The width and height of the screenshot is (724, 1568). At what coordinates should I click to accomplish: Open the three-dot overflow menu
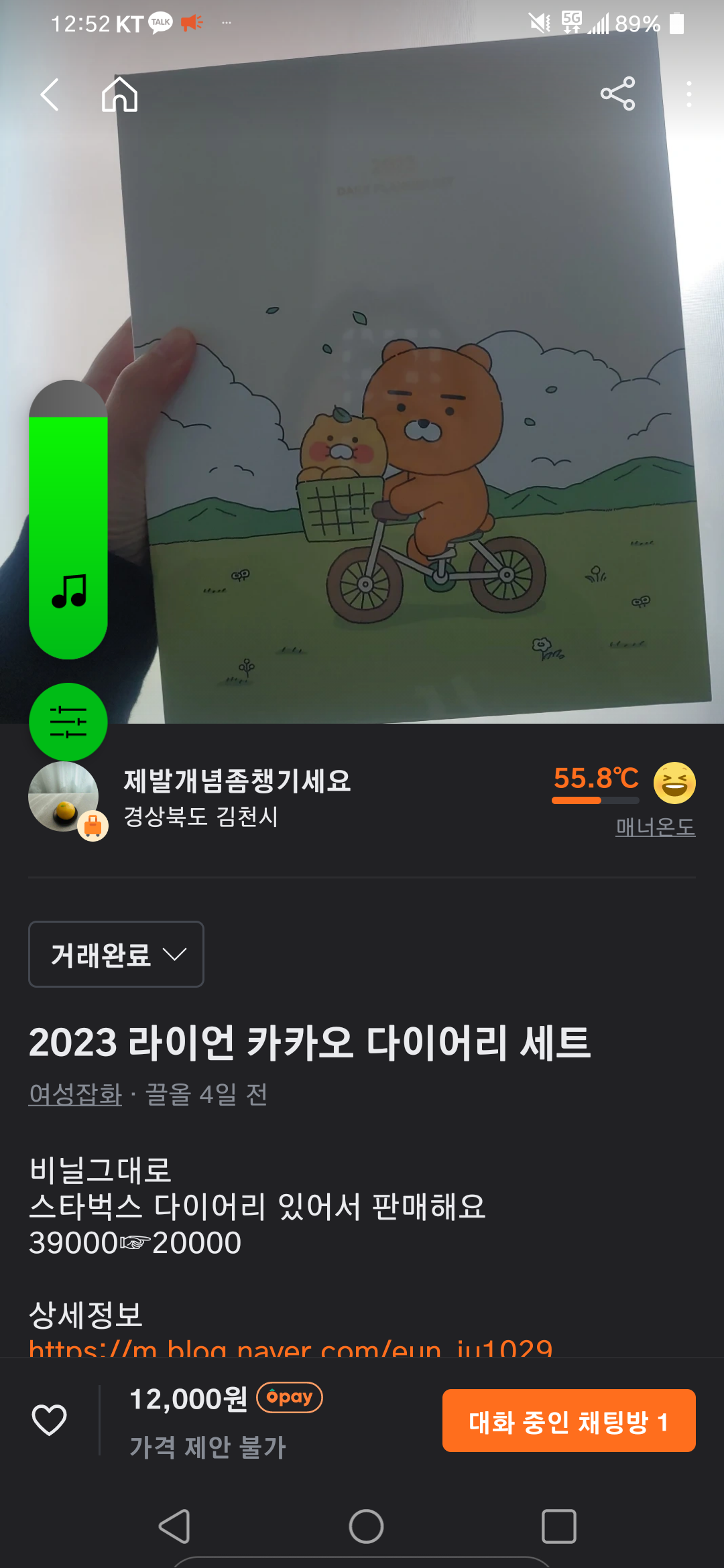tap(688, 94)
